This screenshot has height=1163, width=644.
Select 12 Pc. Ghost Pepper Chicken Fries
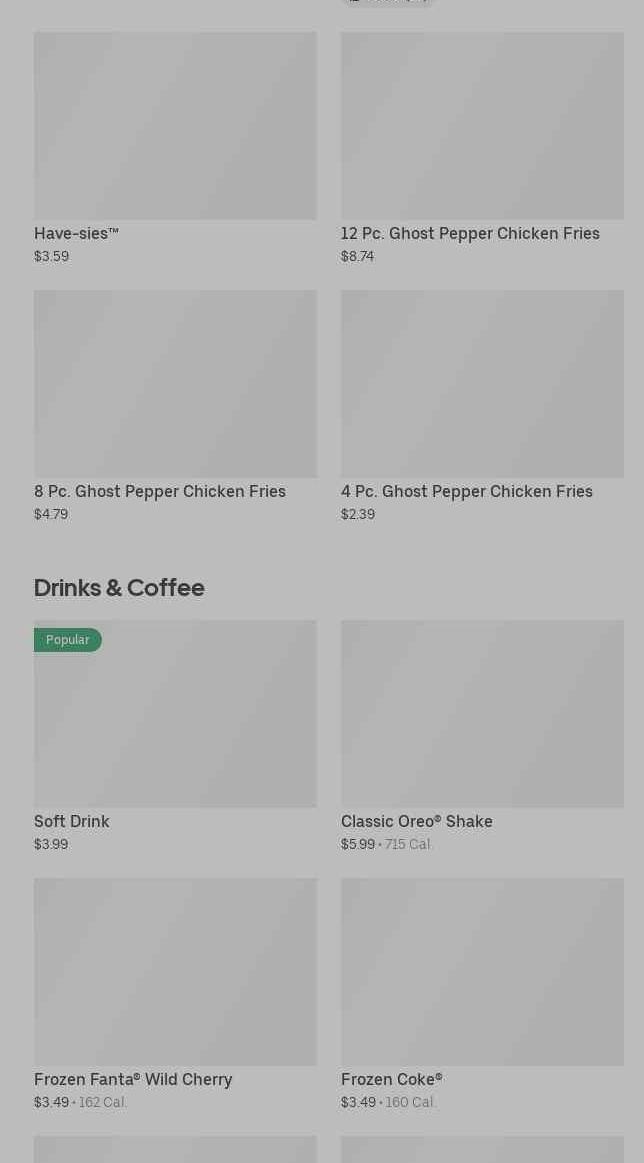[482, 126]
